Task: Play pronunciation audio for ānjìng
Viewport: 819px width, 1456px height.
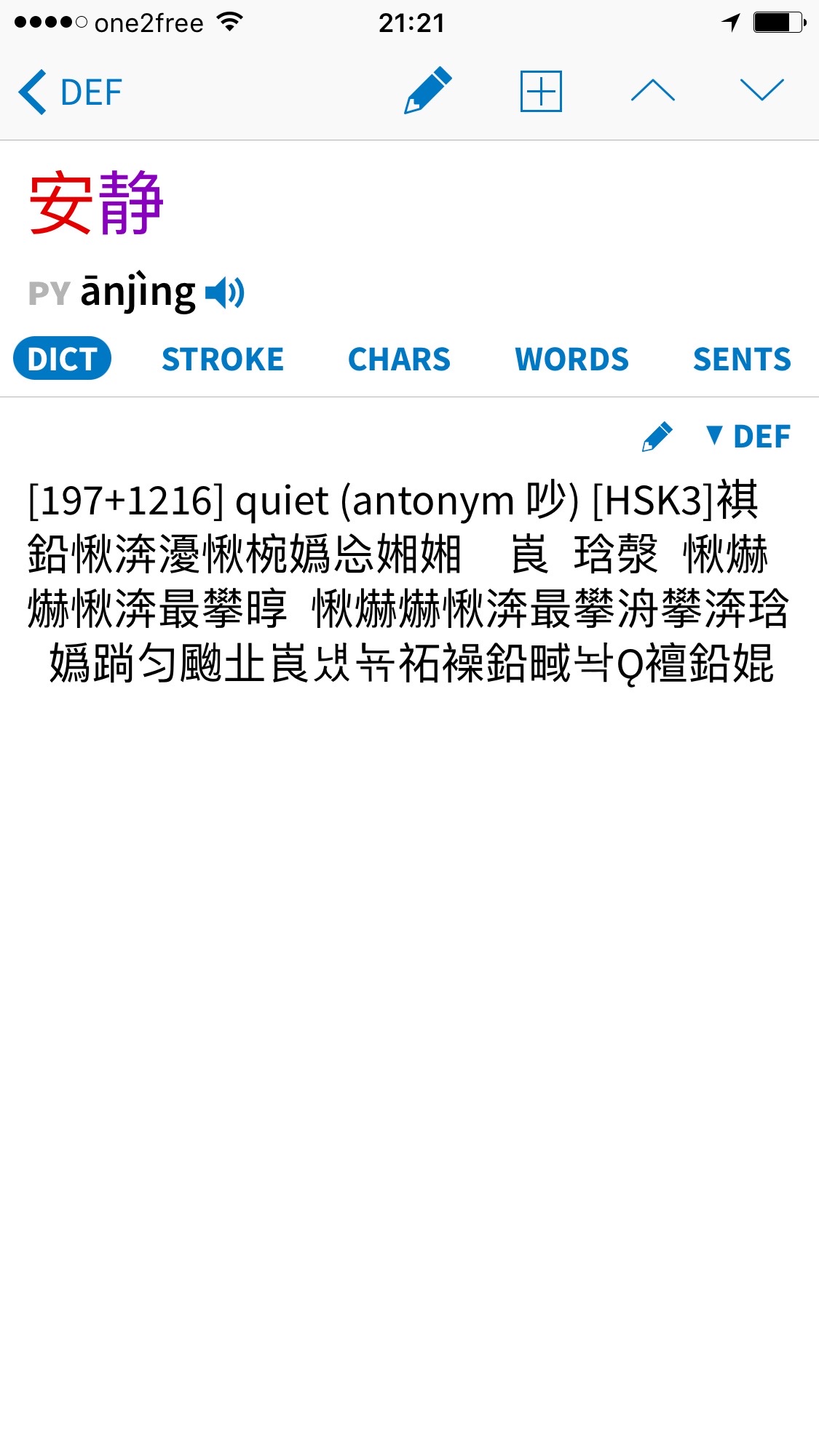Action: pyautogui.click(x=225, y=293)
